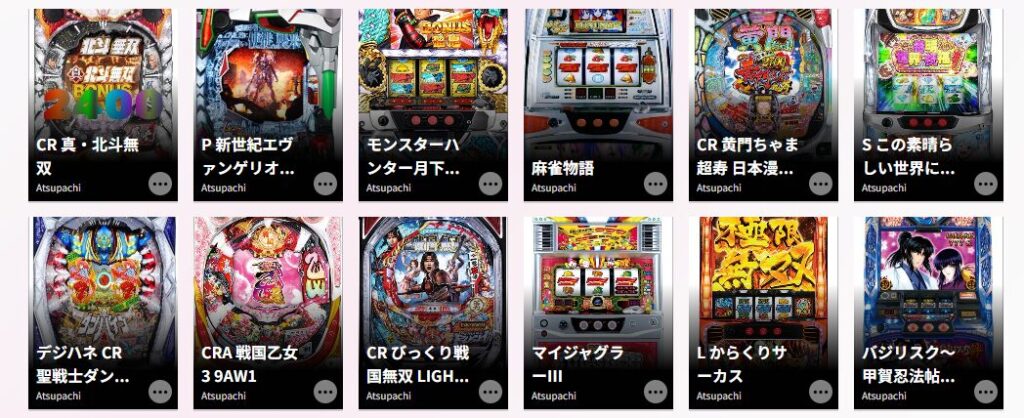Image resolution: width=1024 pixels, height=418 pixels.
Task: Open the L からくりサーカス card
Action: pos(763,290)
